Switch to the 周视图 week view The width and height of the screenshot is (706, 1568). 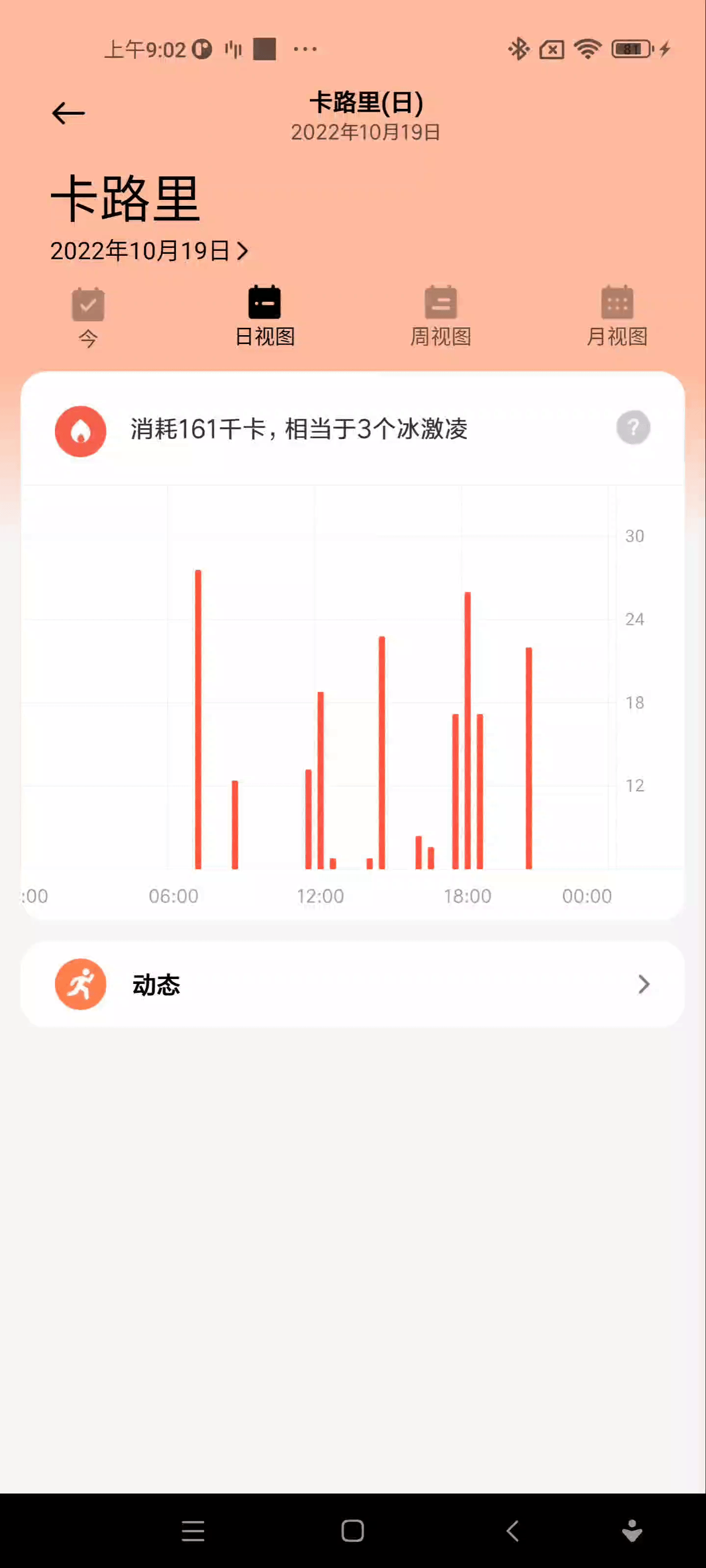pyautogui.click(x=440, y=317)
